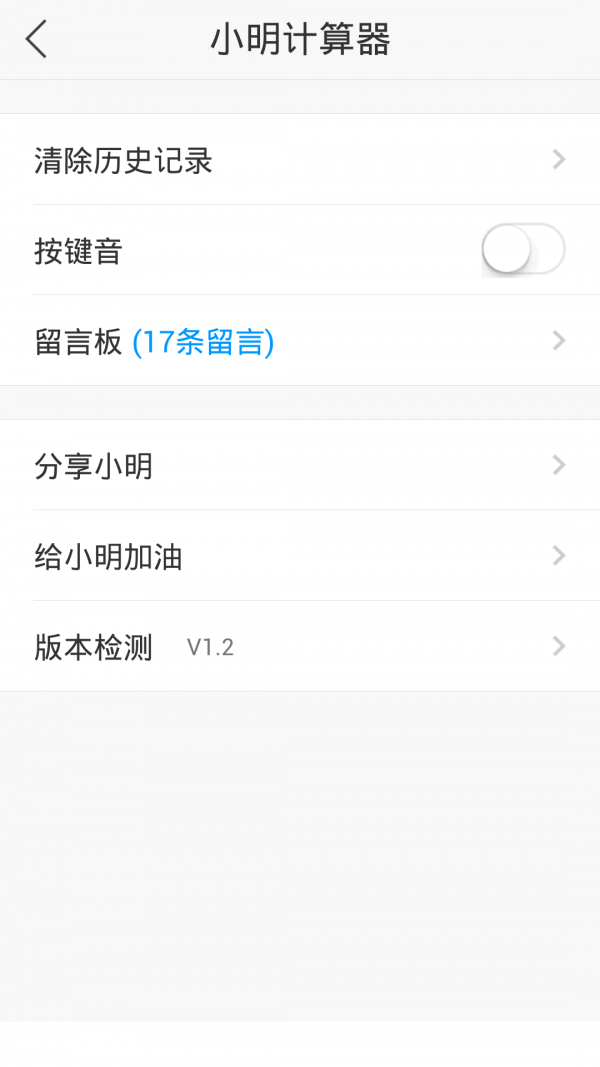Viewport: 600px width, 1067px height.
Task: Open 清除历史记录 to clear history
Action: coord(300,159)
